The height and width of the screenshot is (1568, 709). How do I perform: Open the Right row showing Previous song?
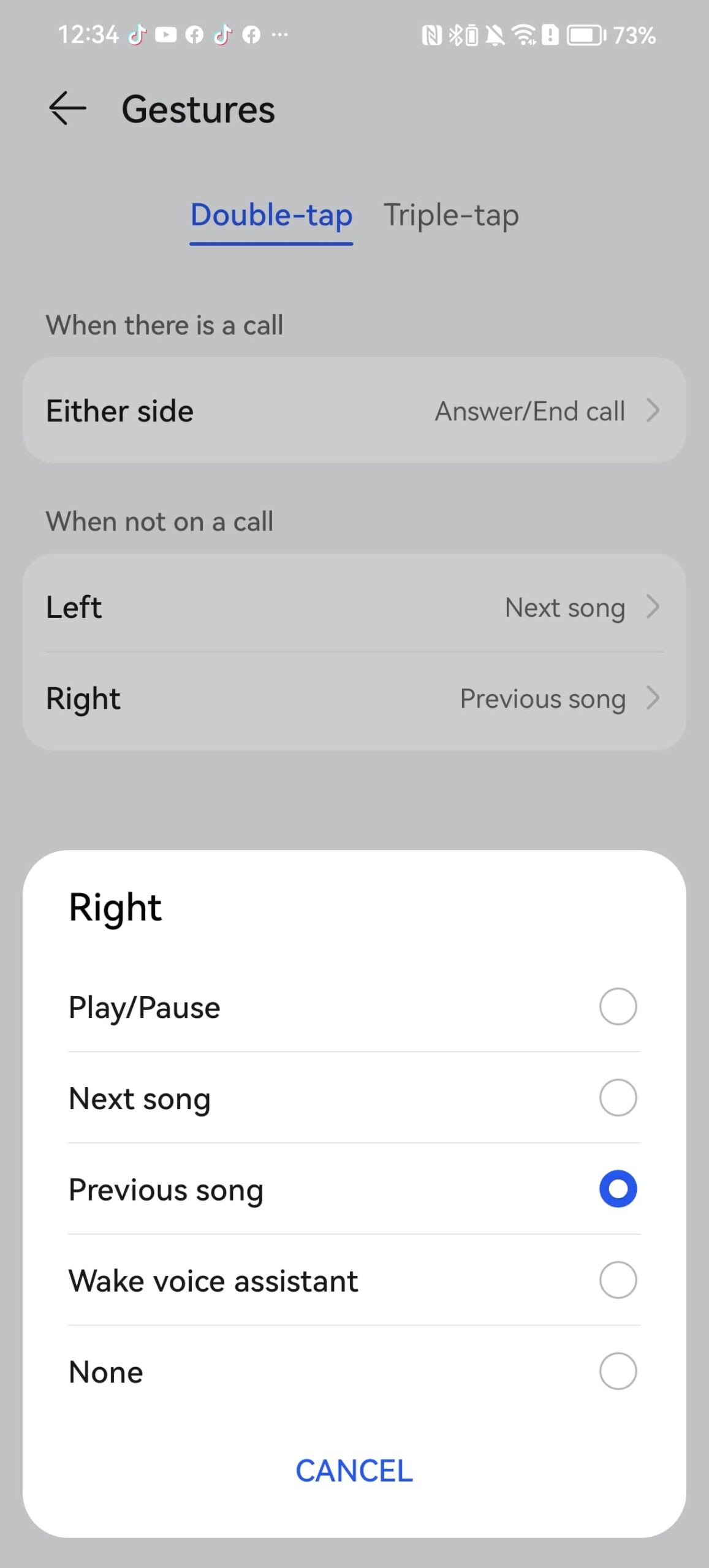[x=354, y=698]
